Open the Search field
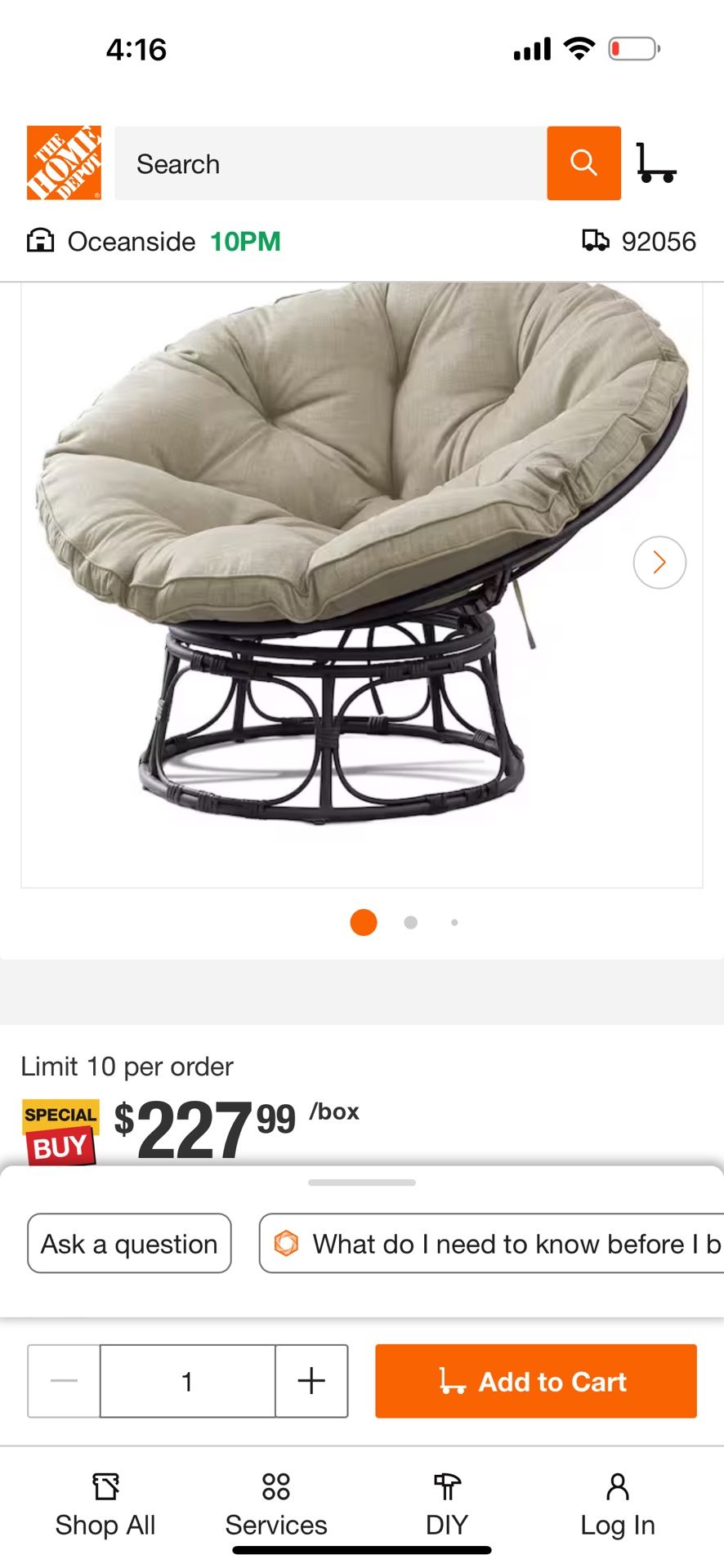This screenshot has height=1568, width=724. pyautogui.click(x=330, y=163)
